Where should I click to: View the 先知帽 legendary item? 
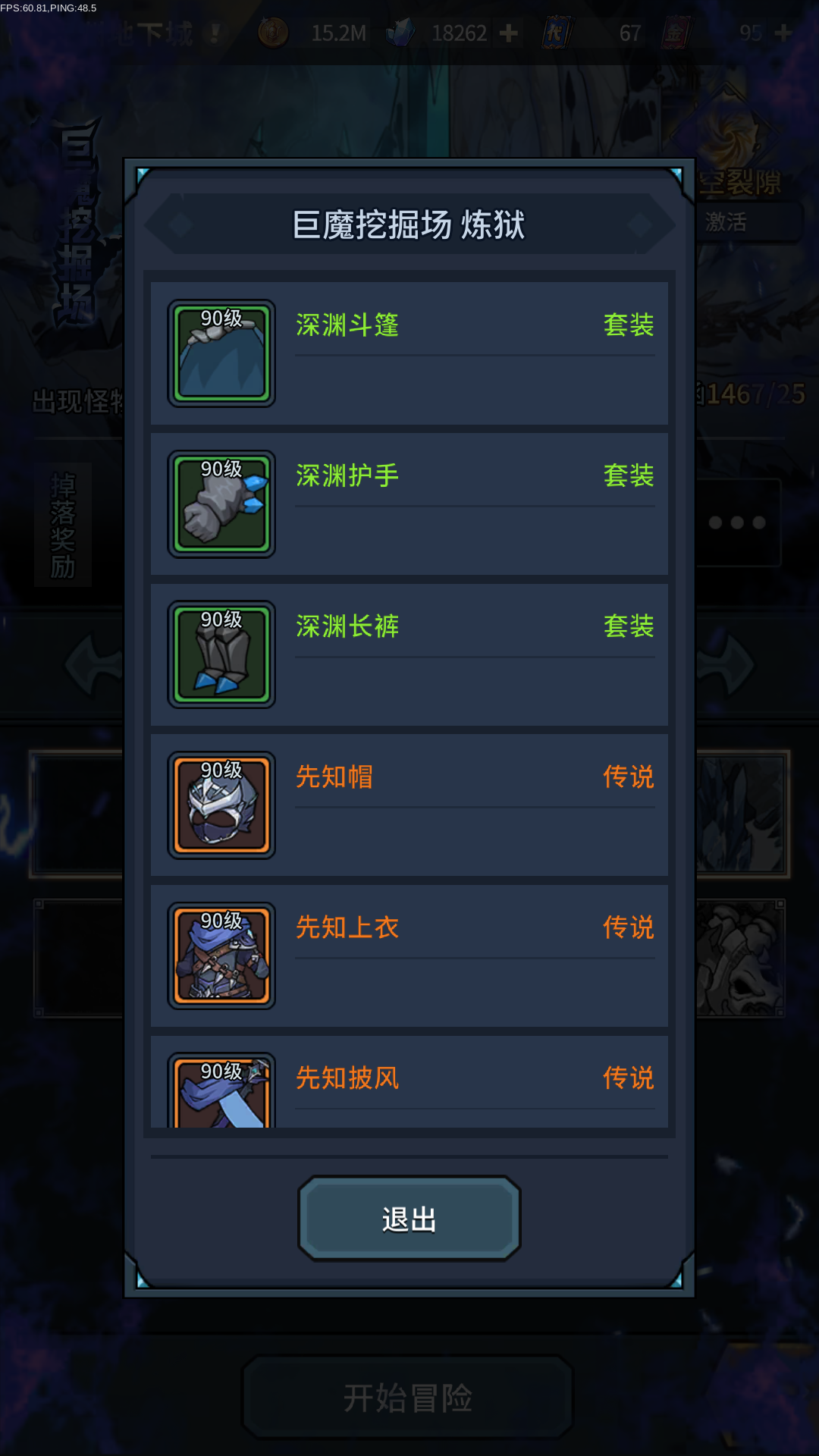click(x=409, y=805)
